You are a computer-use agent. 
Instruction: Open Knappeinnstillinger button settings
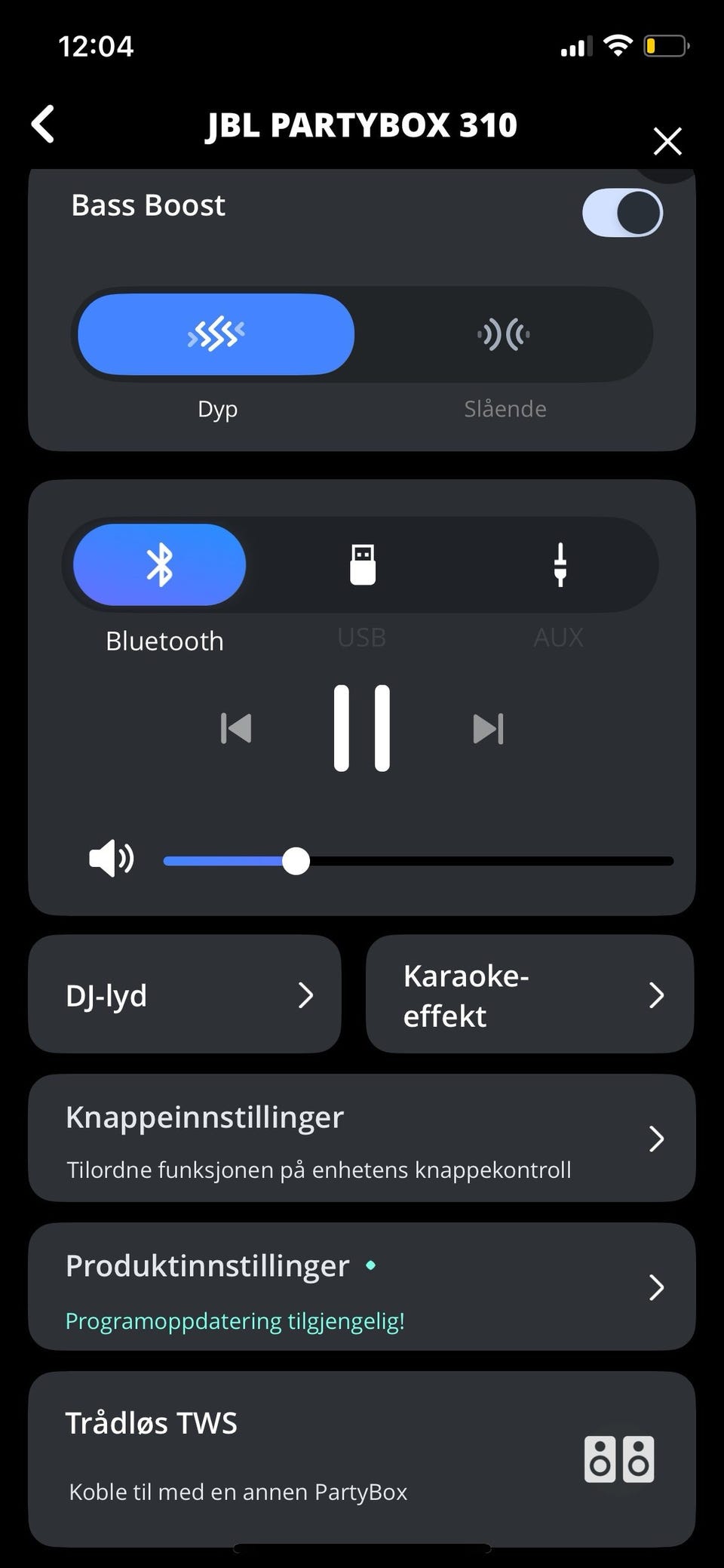[x=362, y=1138]
